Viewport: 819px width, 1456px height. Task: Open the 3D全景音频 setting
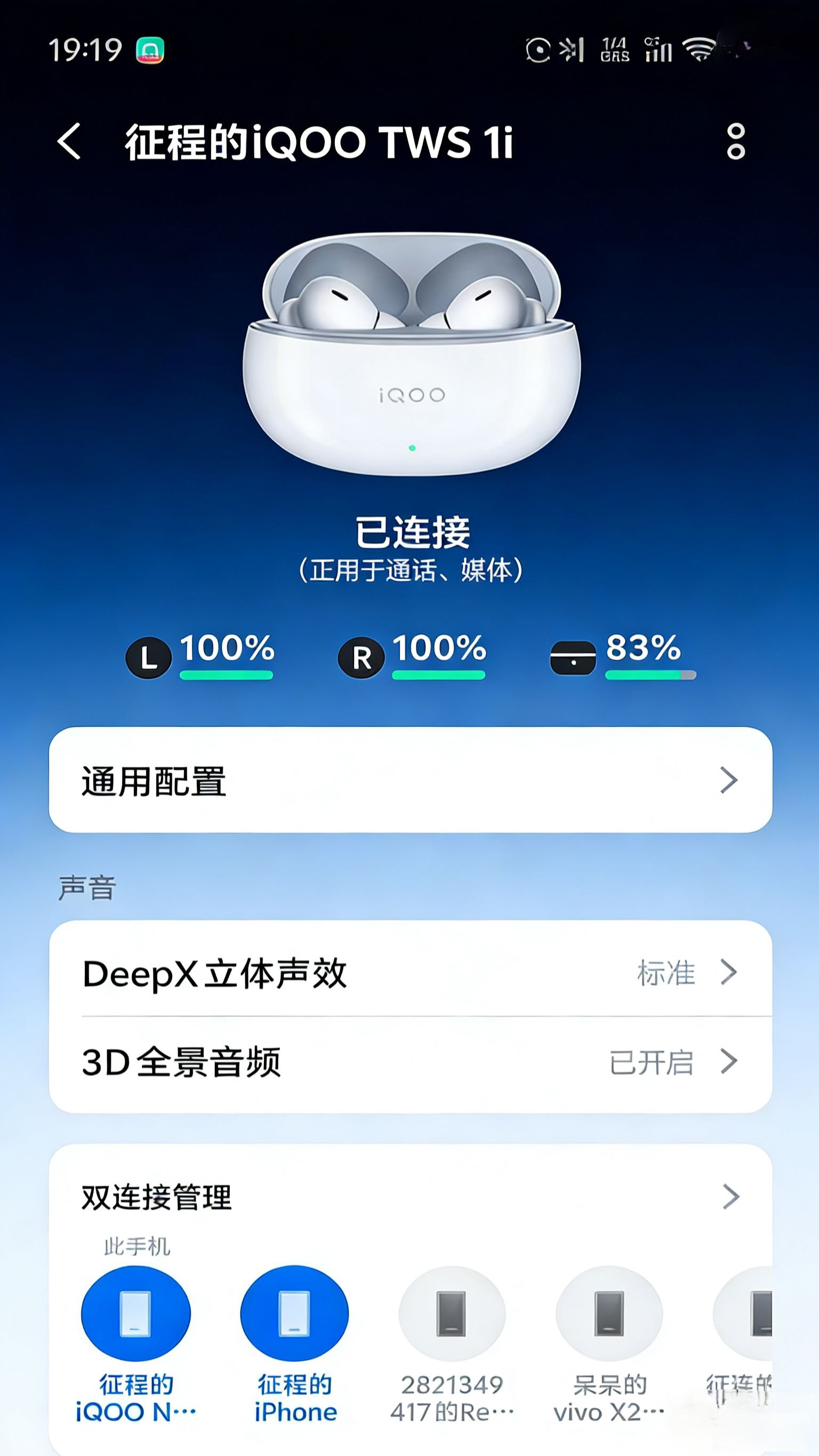pyautogui.click(x=410, y=1062)
